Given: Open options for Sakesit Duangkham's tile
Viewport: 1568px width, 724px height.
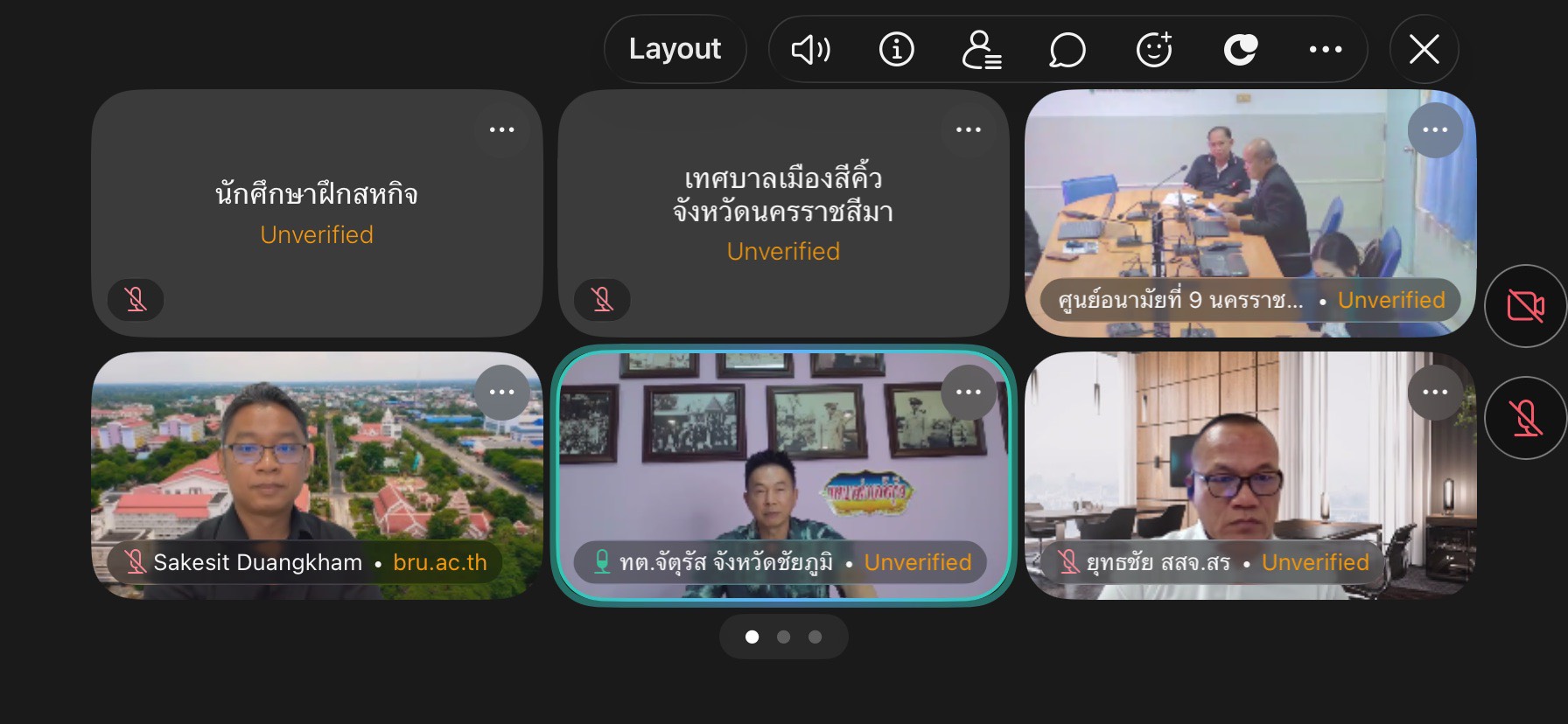Looking at the screenshot, I should 501,392.
